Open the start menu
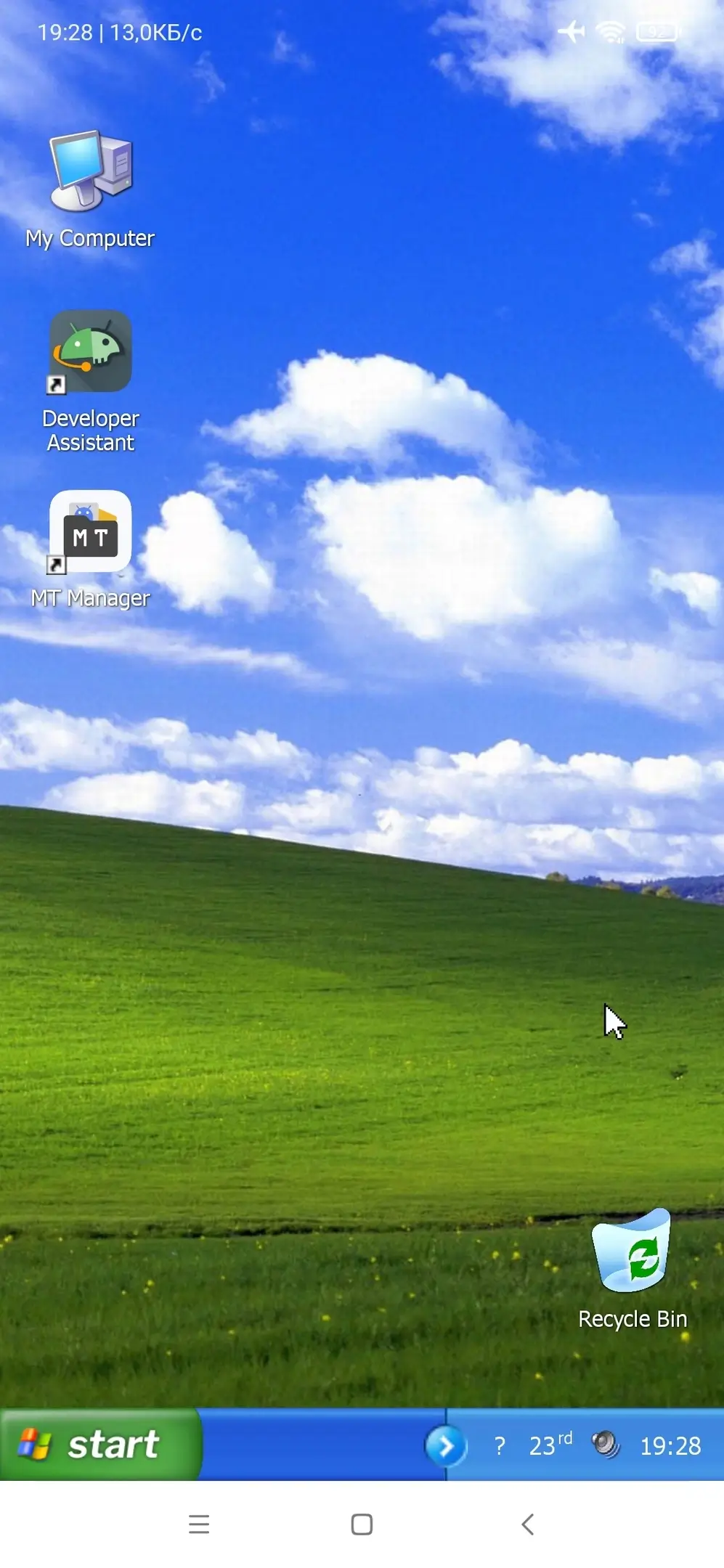This screenshot has height=1568, width=724. 99,1445
